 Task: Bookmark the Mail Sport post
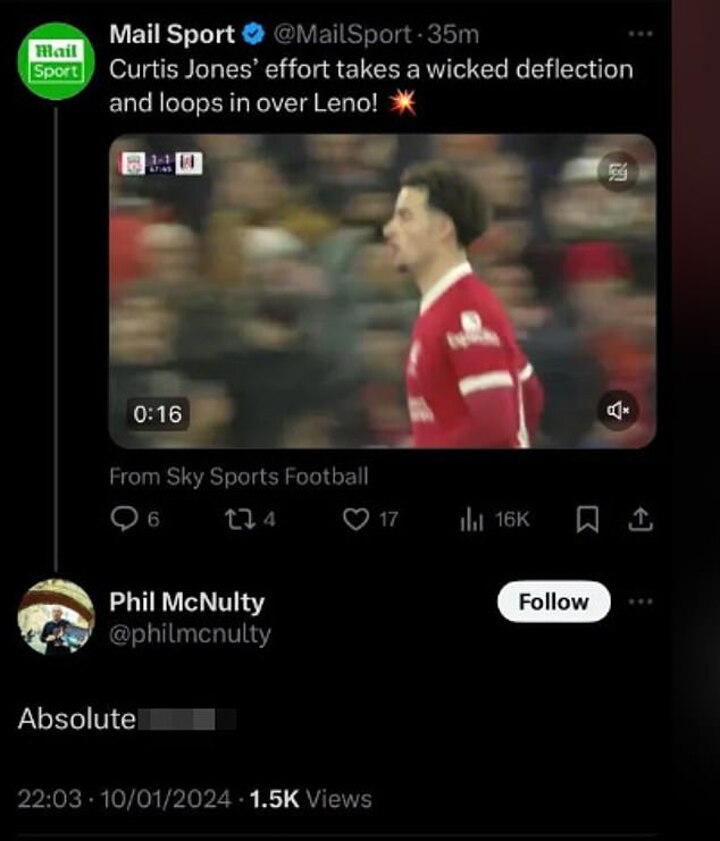tap(588, 519)
